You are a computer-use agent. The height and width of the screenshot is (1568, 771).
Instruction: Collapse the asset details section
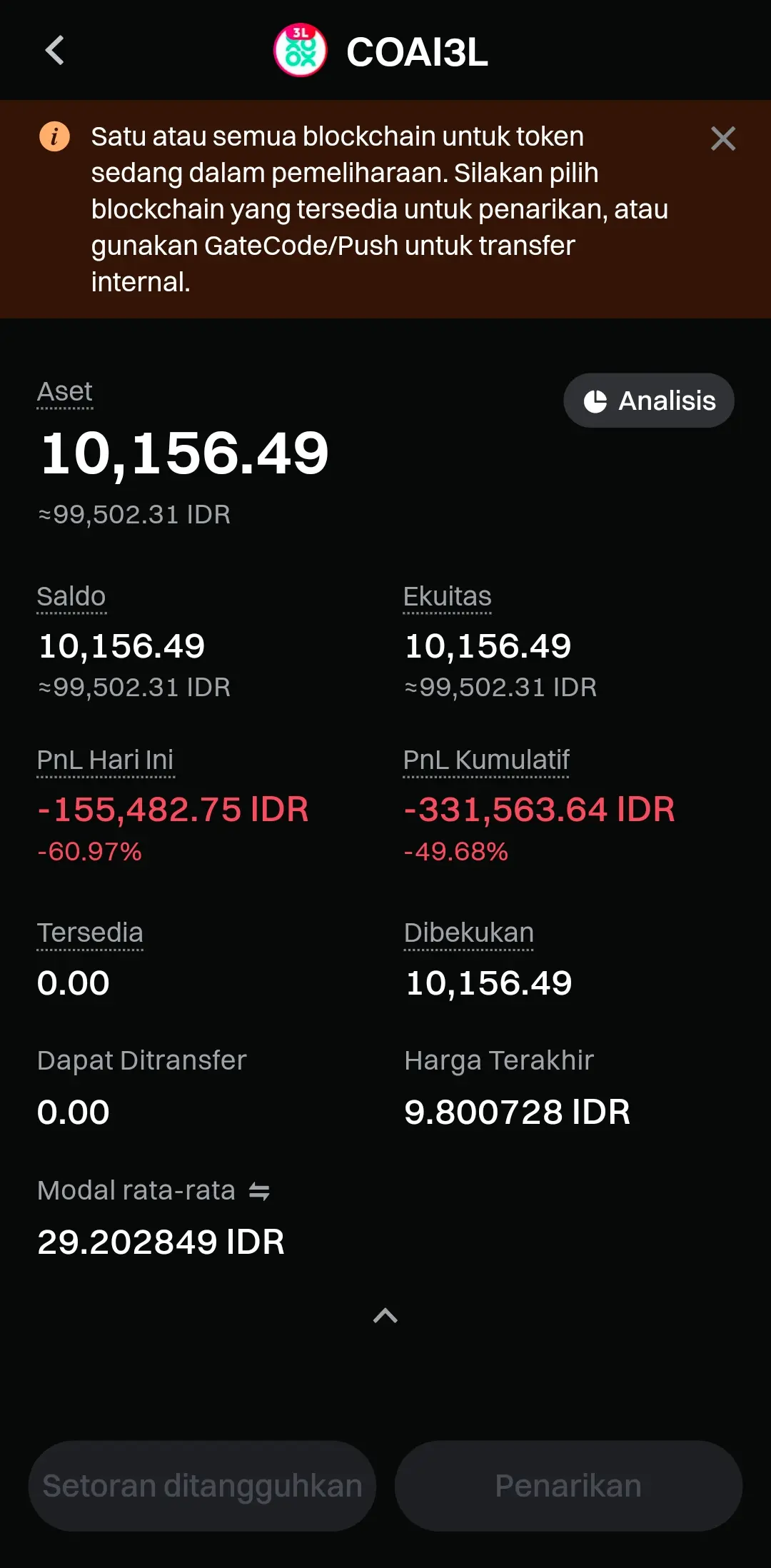click(x=385, y=1315)
